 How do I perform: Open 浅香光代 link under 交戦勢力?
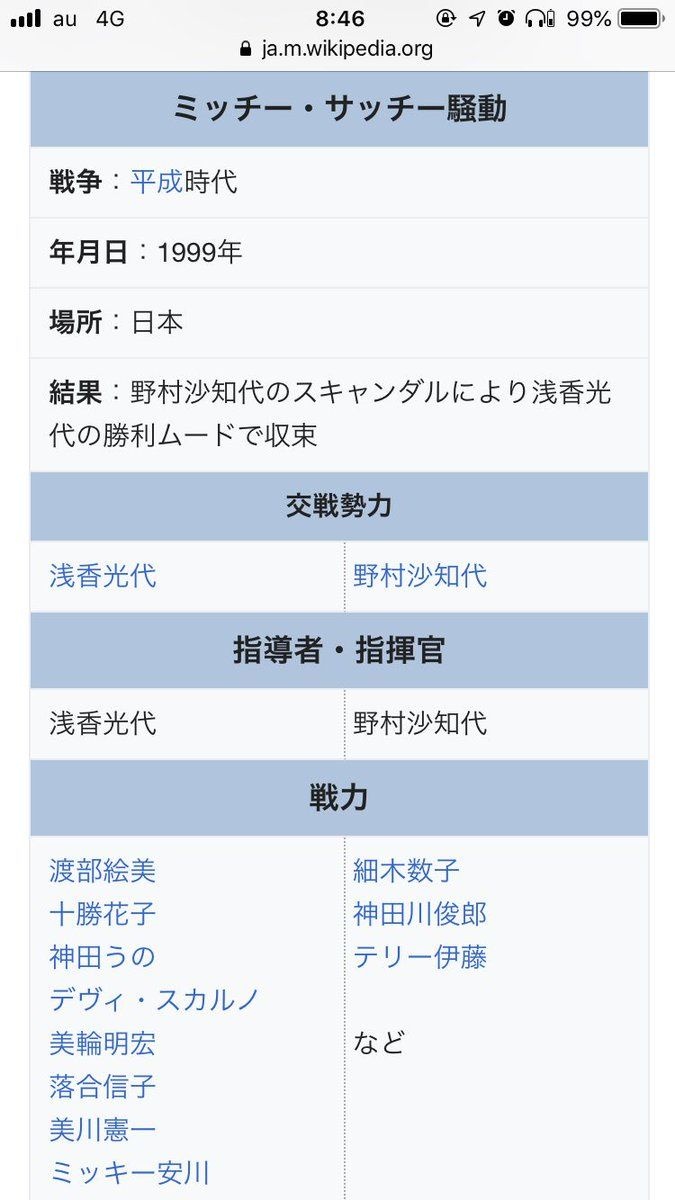pos(103,576)
